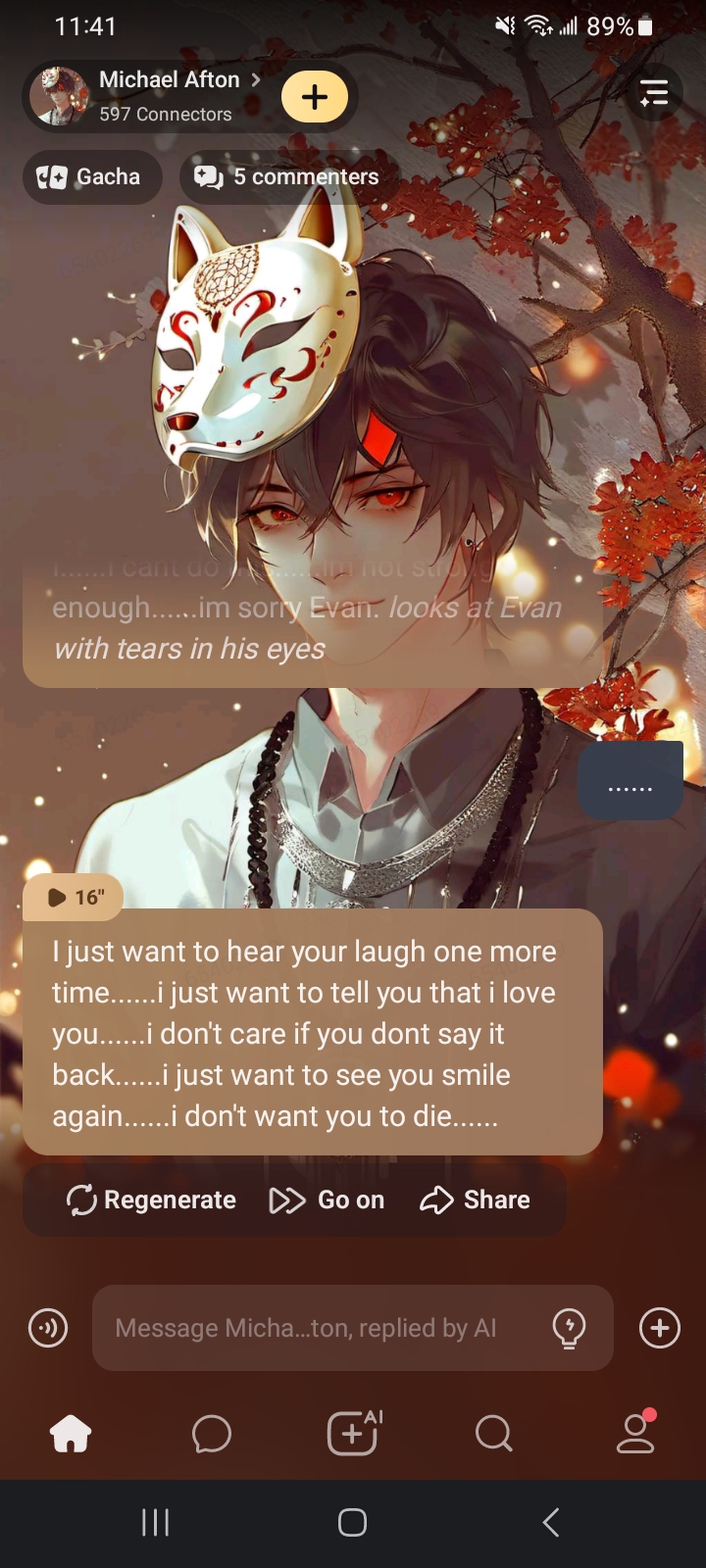Regenerate the AI reply
The width and height of the screenshot is (706, 1568).
(x=152, y=1200)
